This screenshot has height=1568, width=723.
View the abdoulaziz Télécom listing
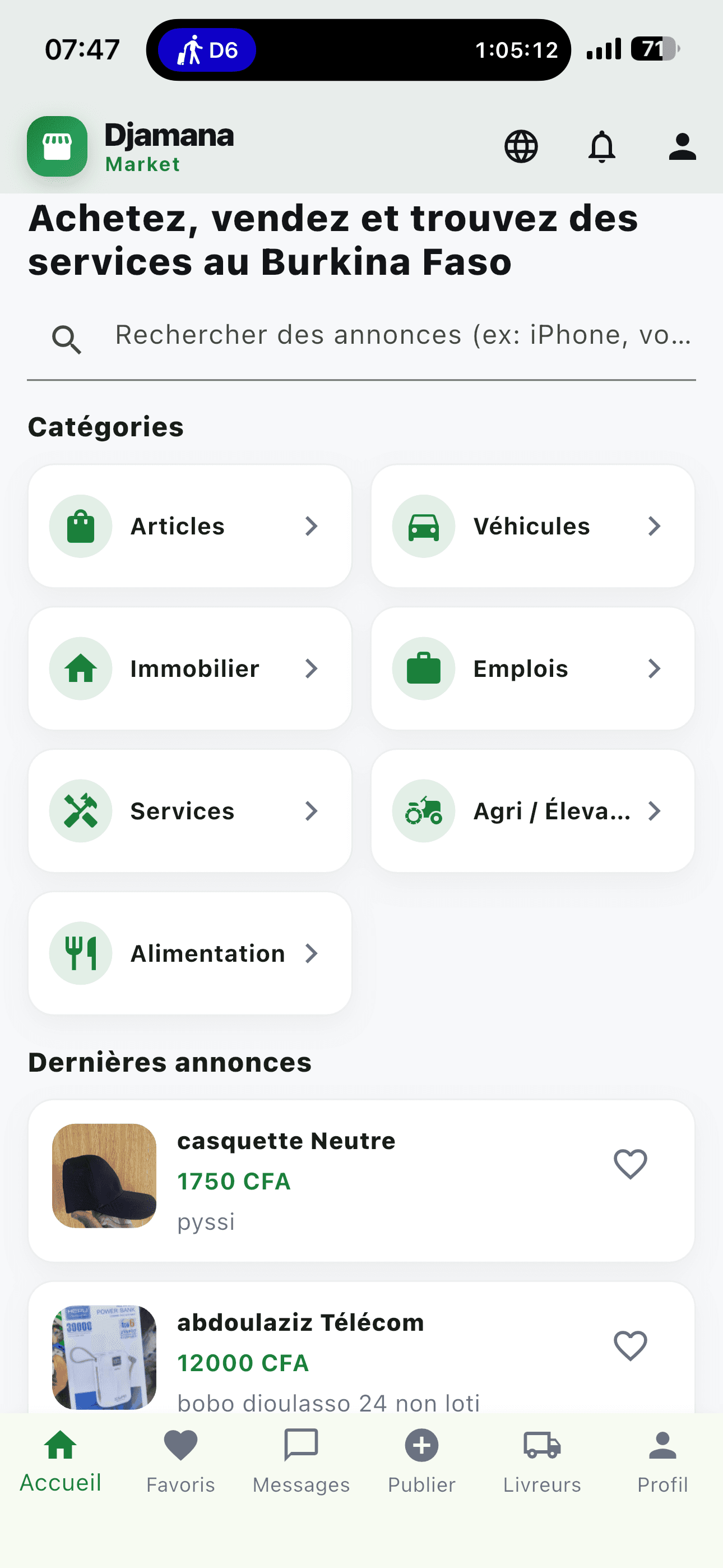coord(361,1348)
